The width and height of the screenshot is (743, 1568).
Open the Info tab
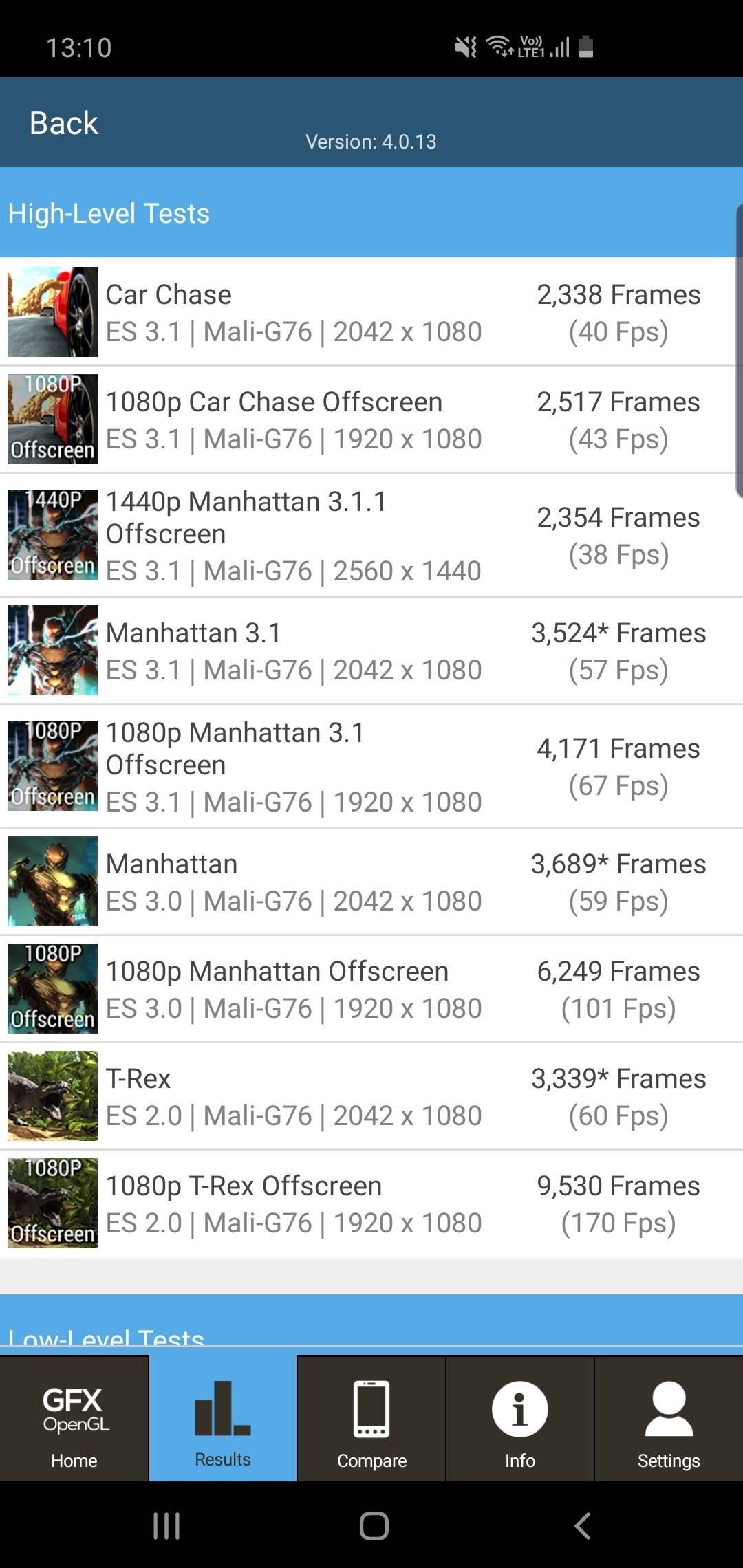pos(520,1419)
